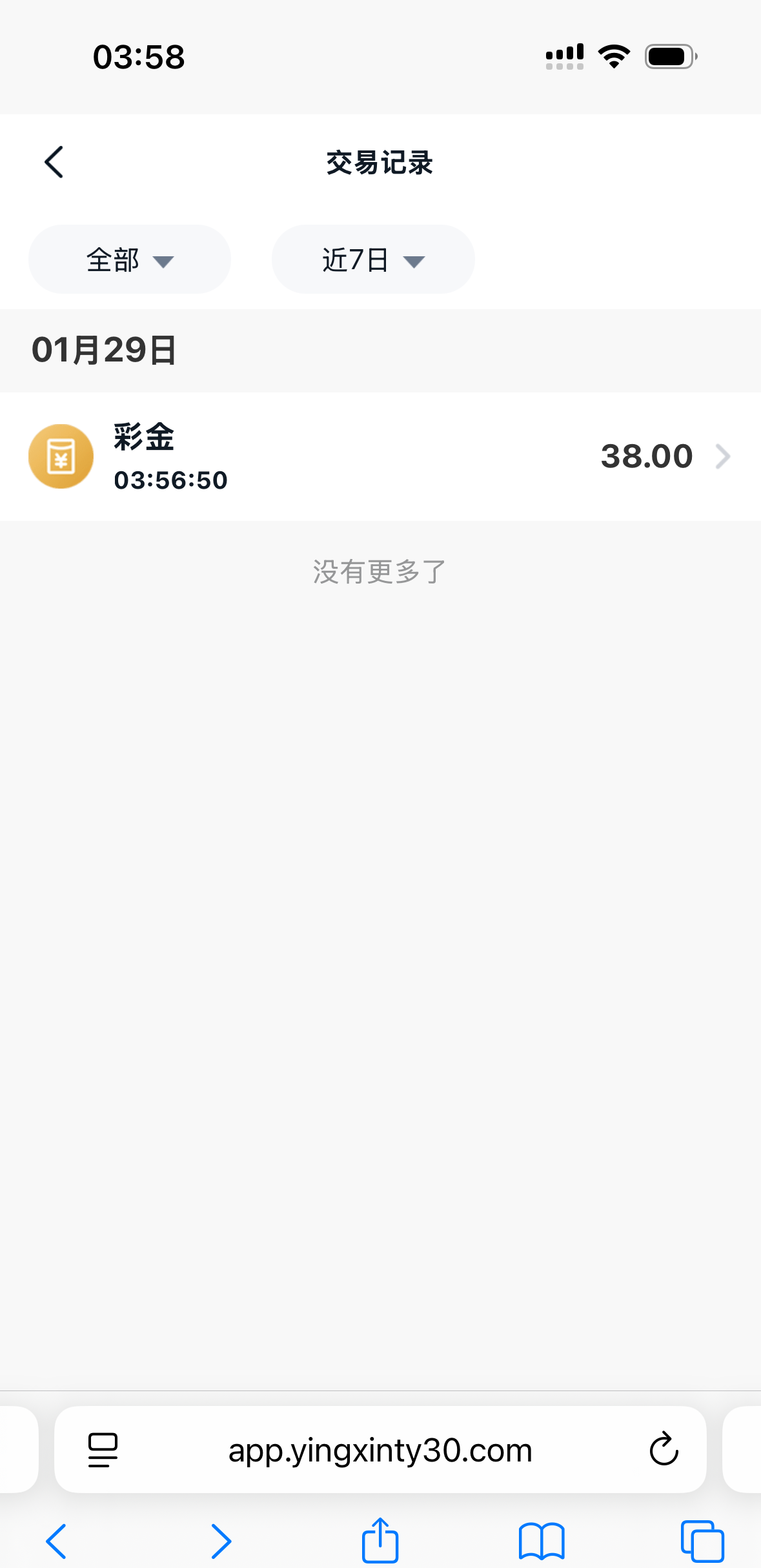This screenshot has width=761, height=1568.
Task: Go back from the 交易记录 page
Action: click(54, 162)
